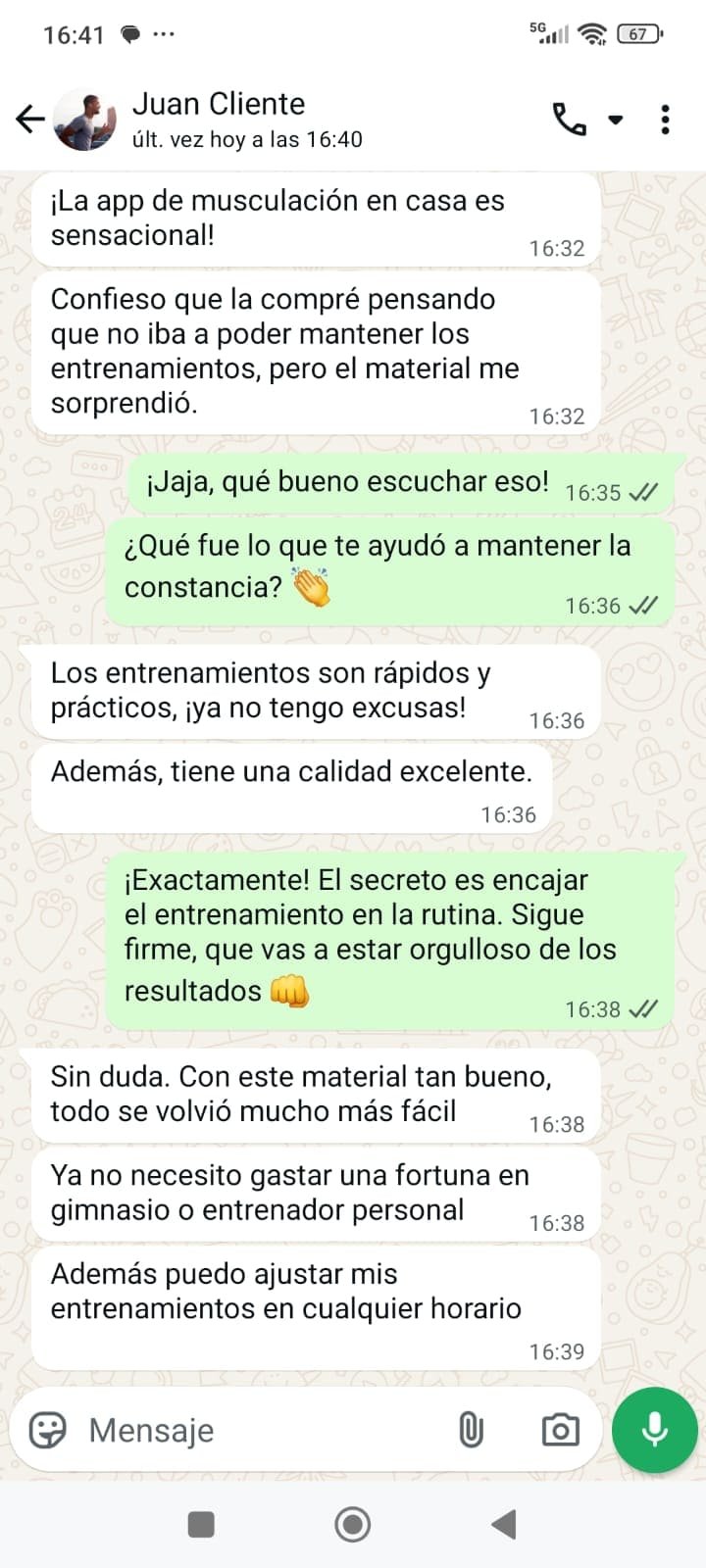
Task: Open the camera from the message bar
Action: tap(559, 1430)
